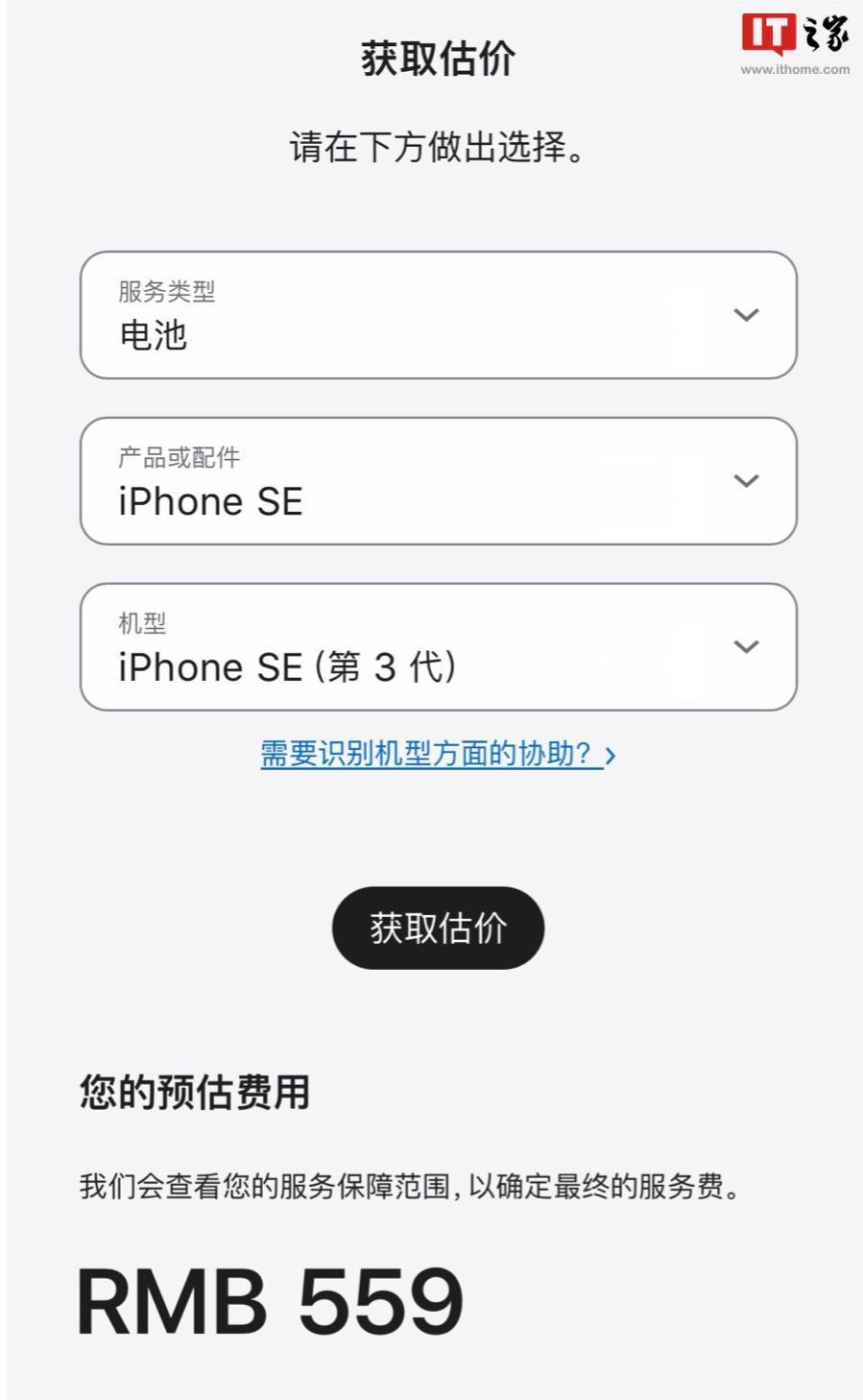
Task: Click the www.ithome.com site address
Action: 795,68
